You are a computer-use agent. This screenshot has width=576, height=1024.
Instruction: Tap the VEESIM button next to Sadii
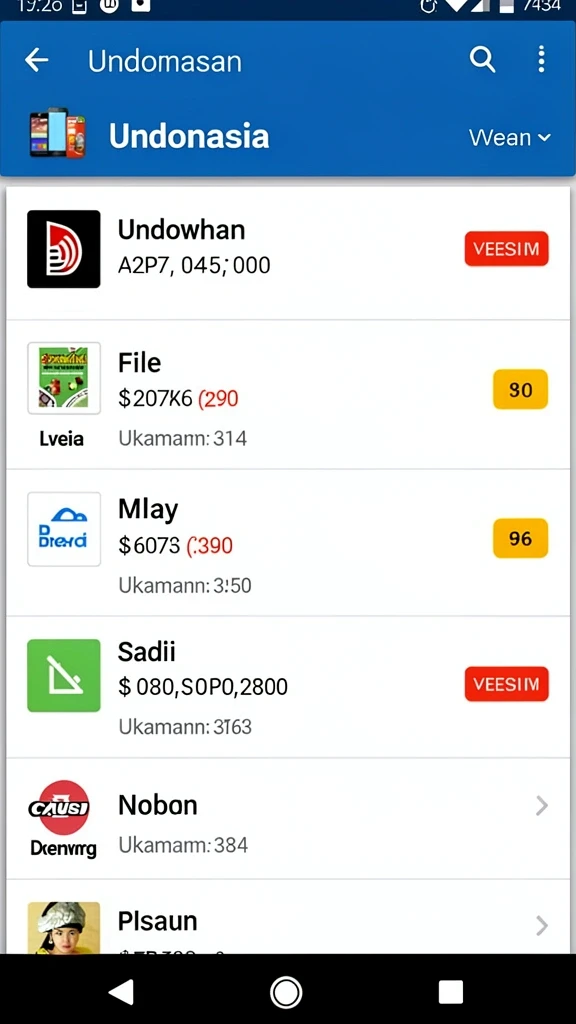tap(506, 684)
